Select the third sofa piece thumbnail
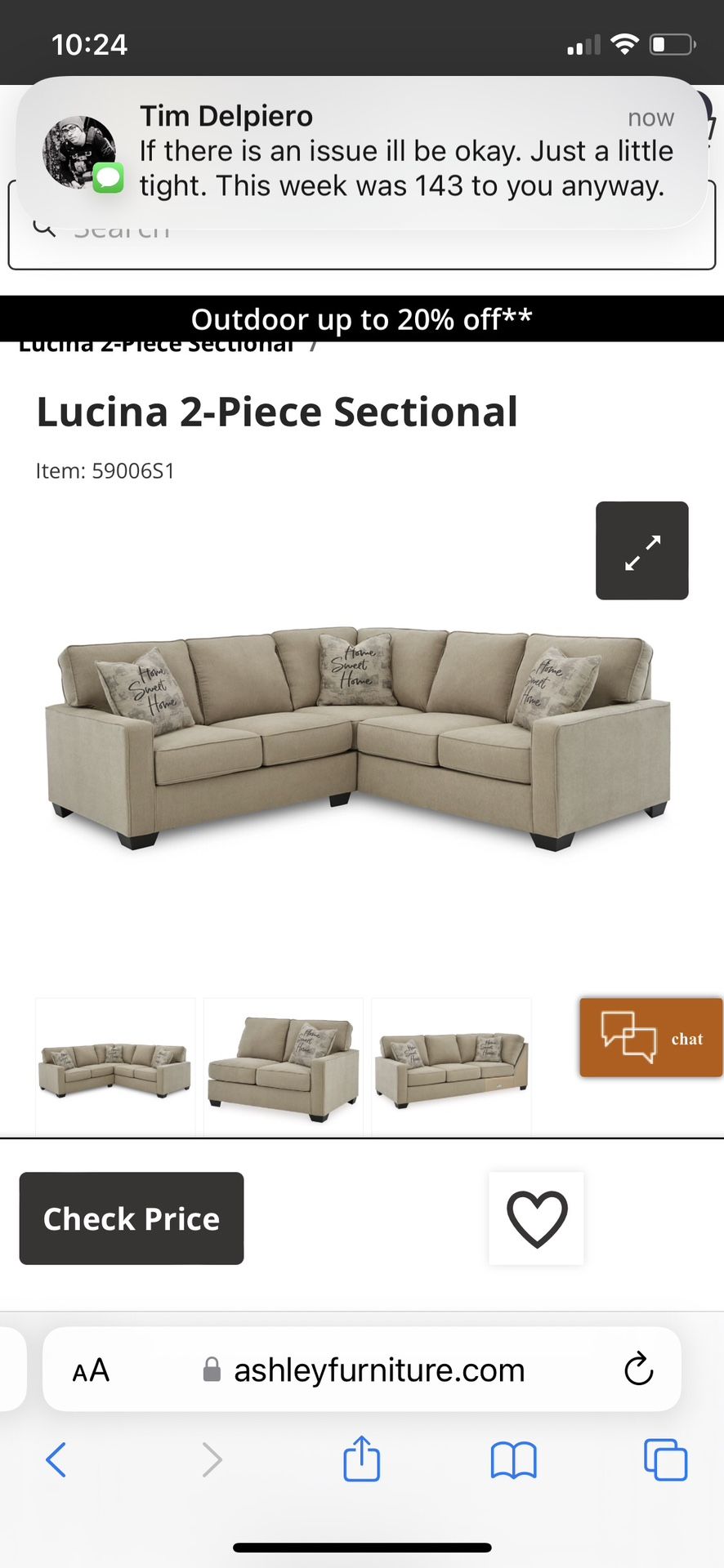 (452, 1067)
